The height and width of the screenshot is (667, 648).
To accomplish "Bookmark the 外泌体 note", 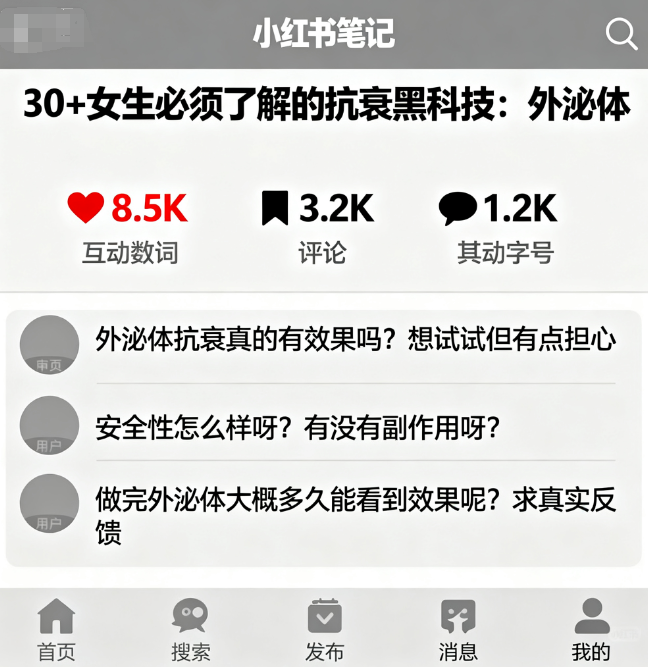I will [275, 208].
